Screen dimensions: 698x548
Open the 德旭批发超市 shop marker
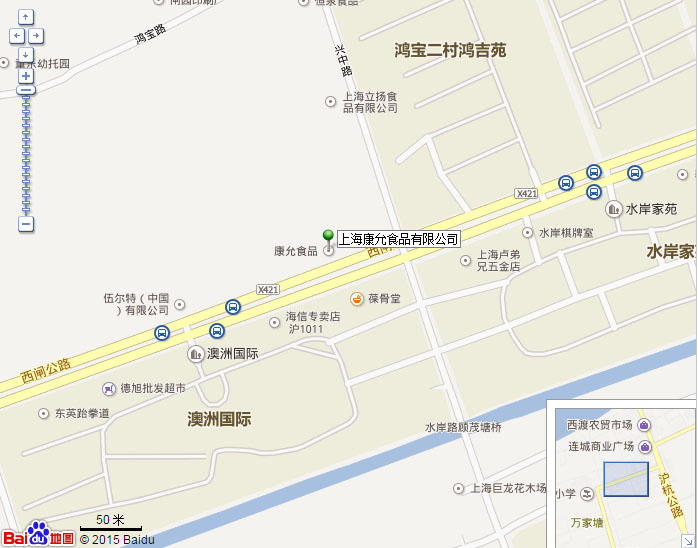(109, 388)
